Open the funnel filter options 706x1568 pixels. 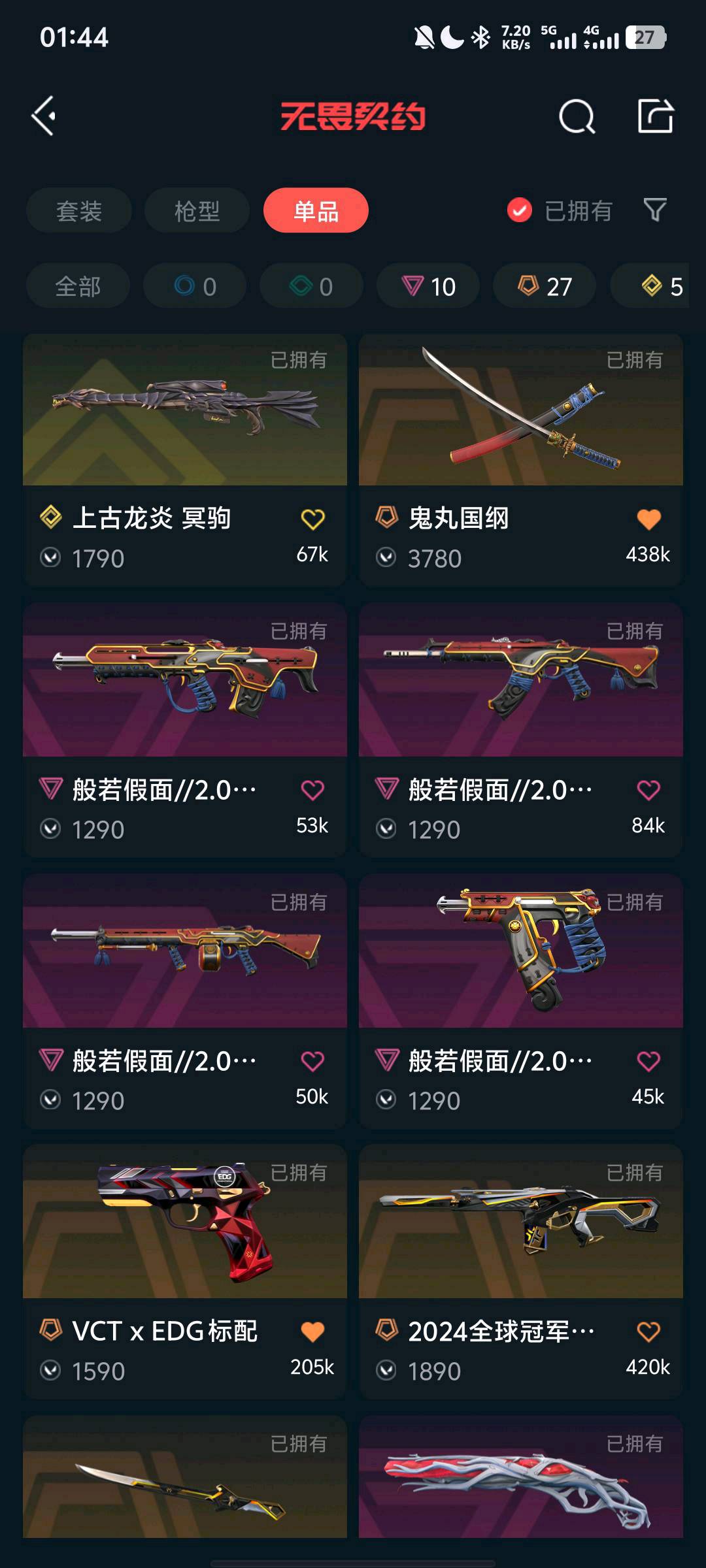tap(655, 210)
